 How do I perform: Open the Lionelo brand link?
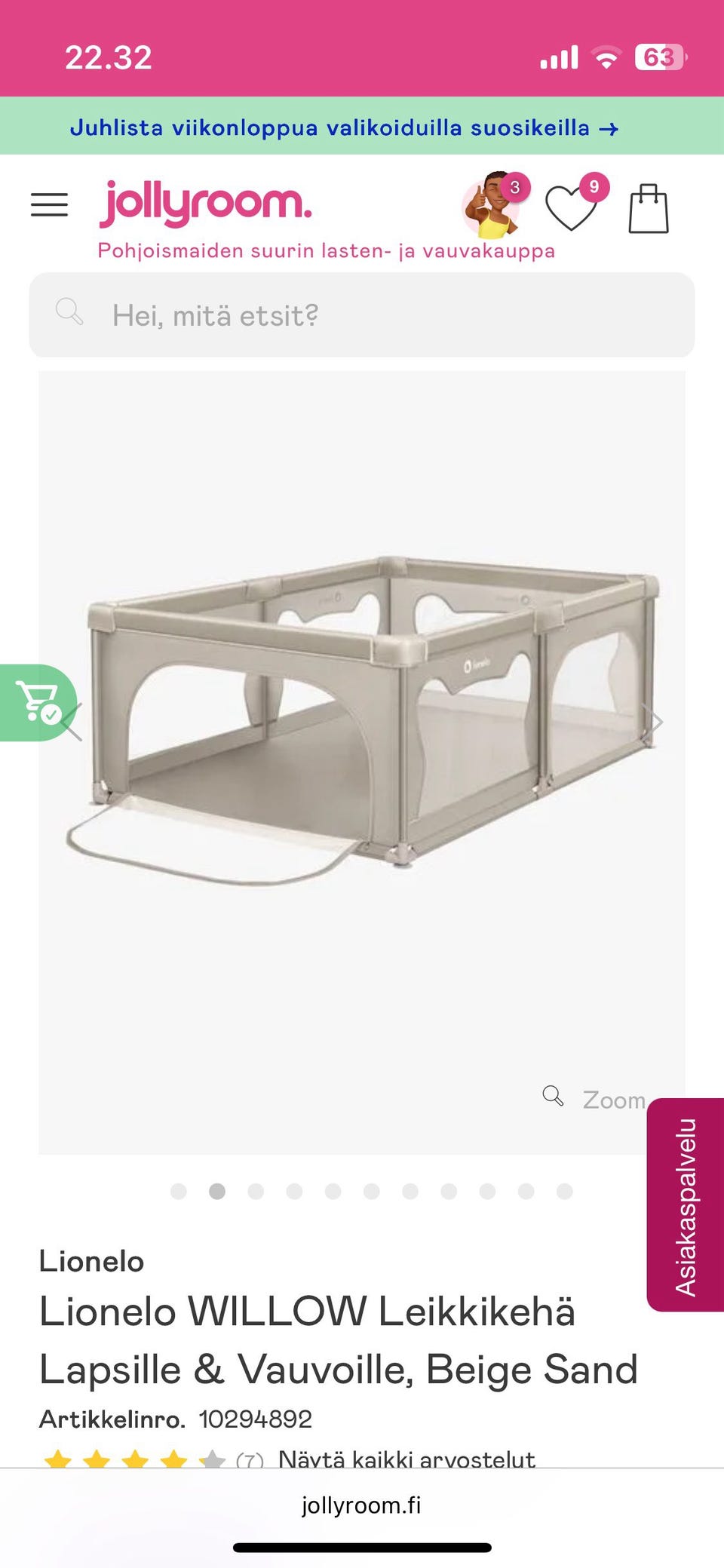pos(91,1261)
